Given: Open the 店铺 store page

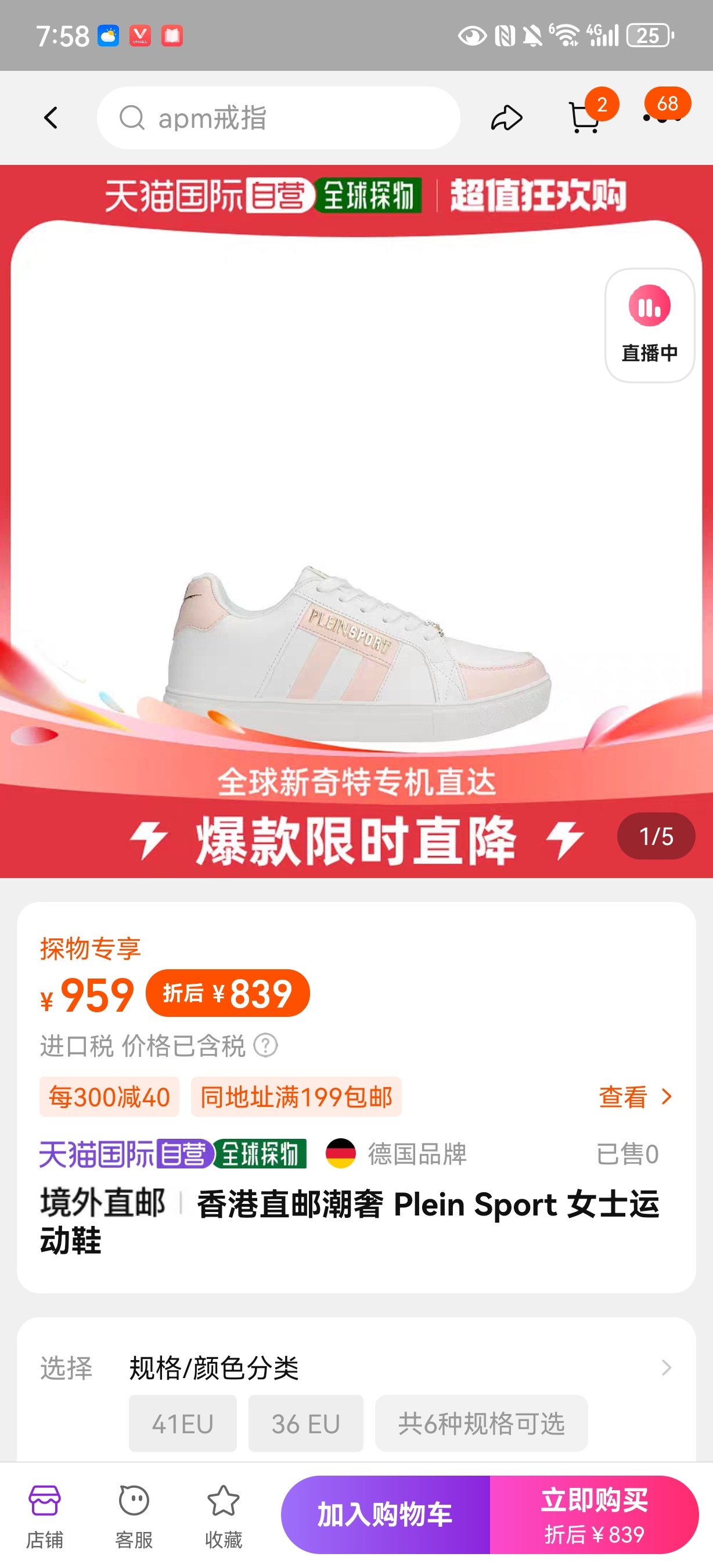Looking at the screenshot, I should pyautogui.click(x=44, y=1516).
